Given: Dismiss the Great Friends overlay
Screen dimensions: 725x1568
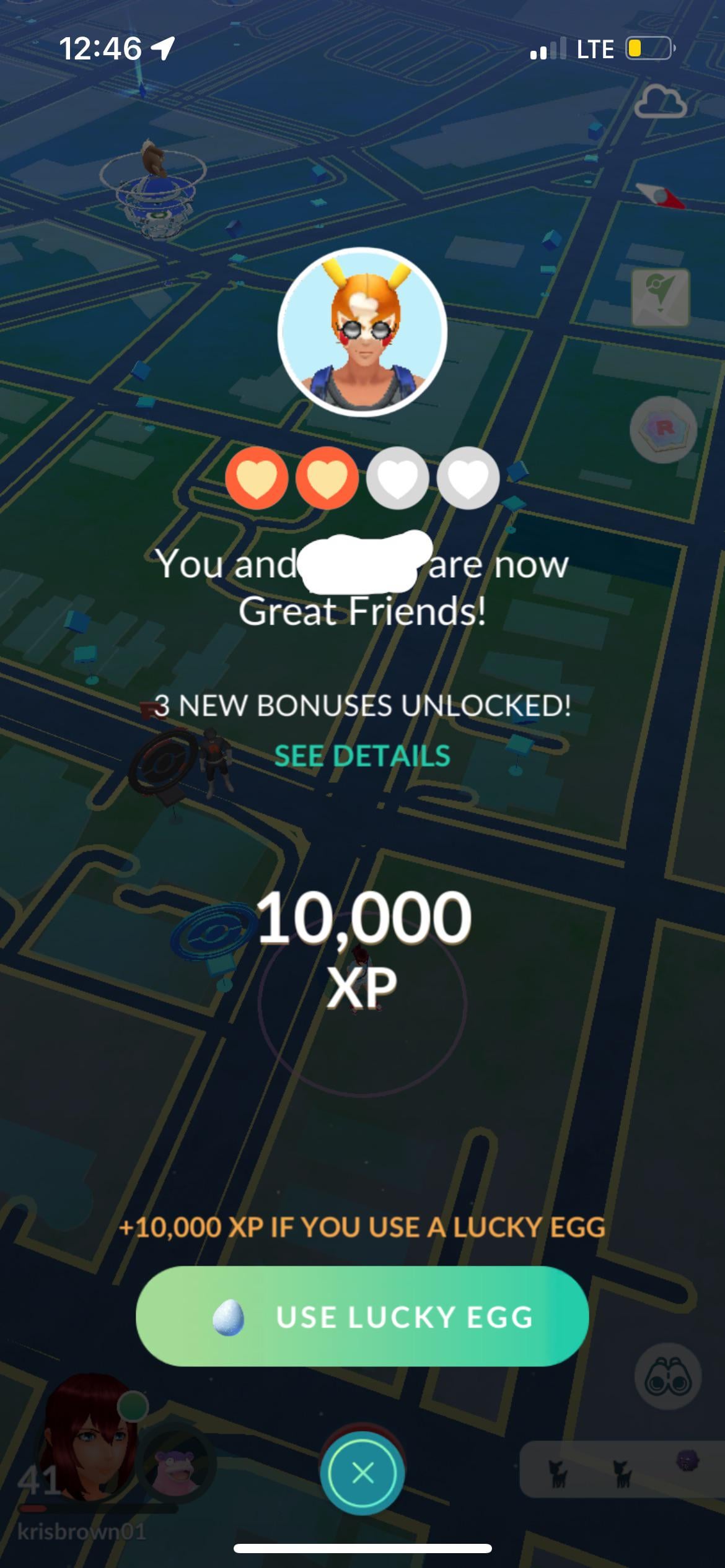Looking at the screenshot, I should 362,1473.
